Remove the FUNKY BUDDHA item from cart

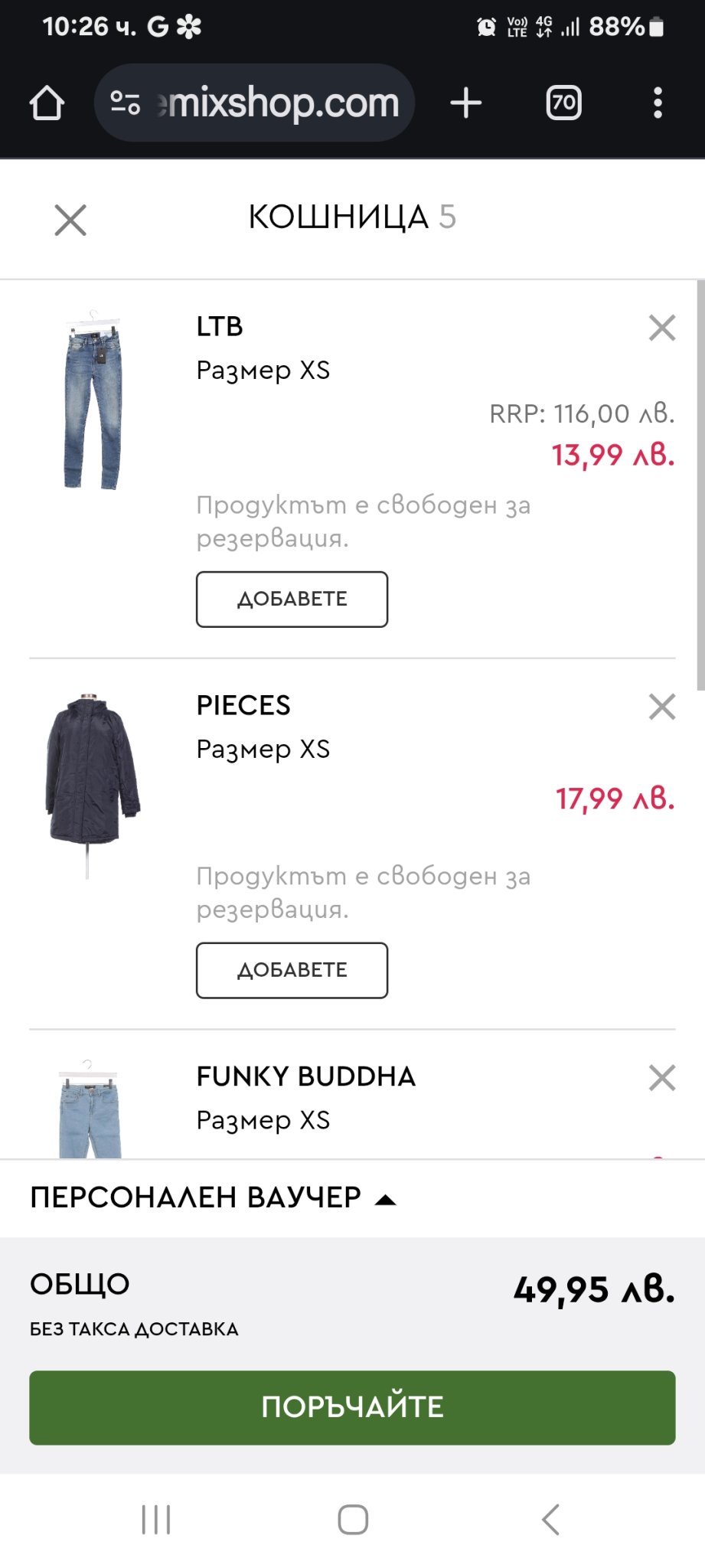tap(661, 1078)
